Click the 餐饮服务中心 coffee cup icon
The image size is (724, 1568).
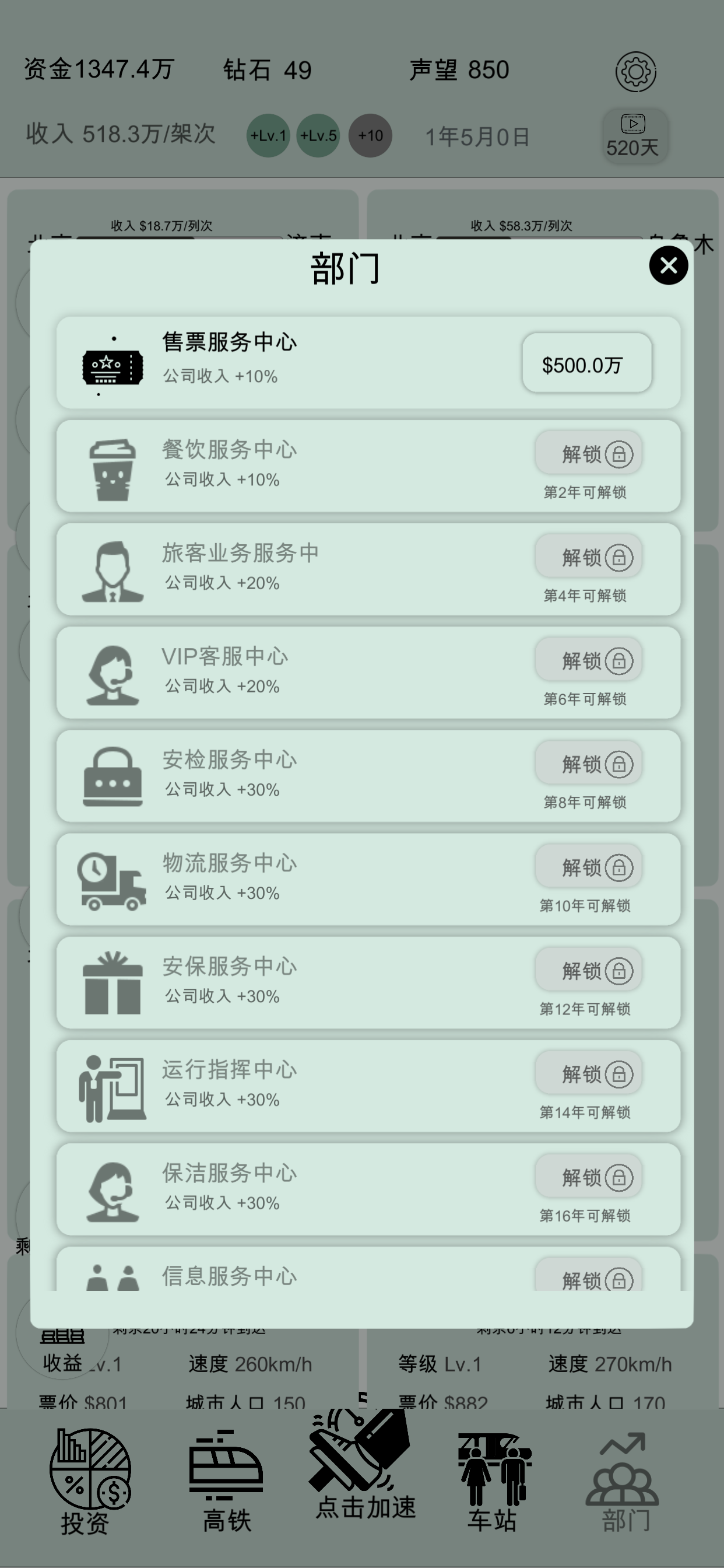click(113, 466)
